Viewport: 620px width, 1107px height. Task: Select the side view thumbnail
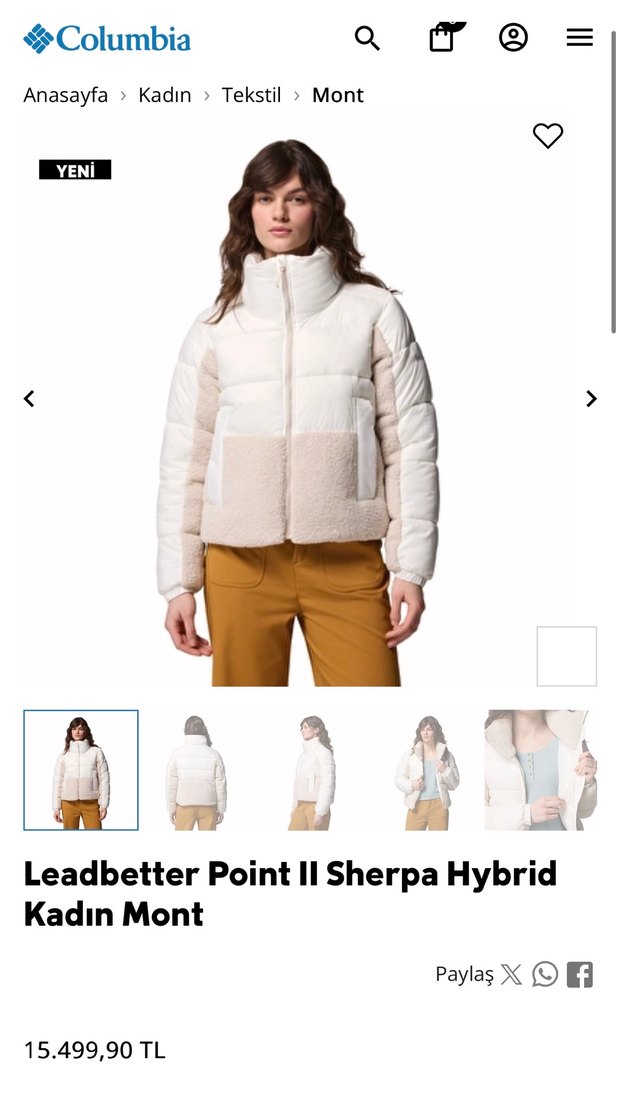(x=311, y=770)
